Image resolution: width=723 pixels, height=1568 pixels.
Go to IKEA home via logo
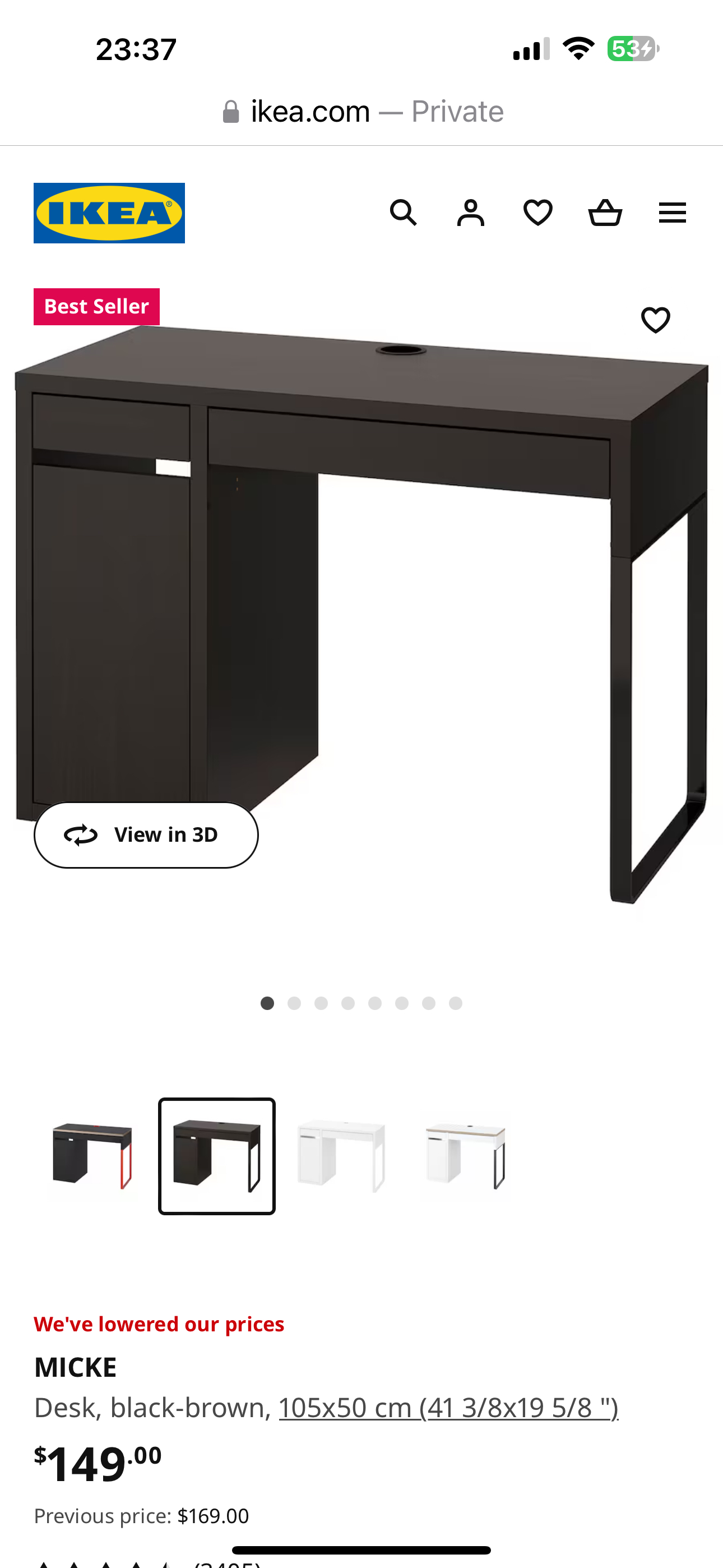[109, 213]
